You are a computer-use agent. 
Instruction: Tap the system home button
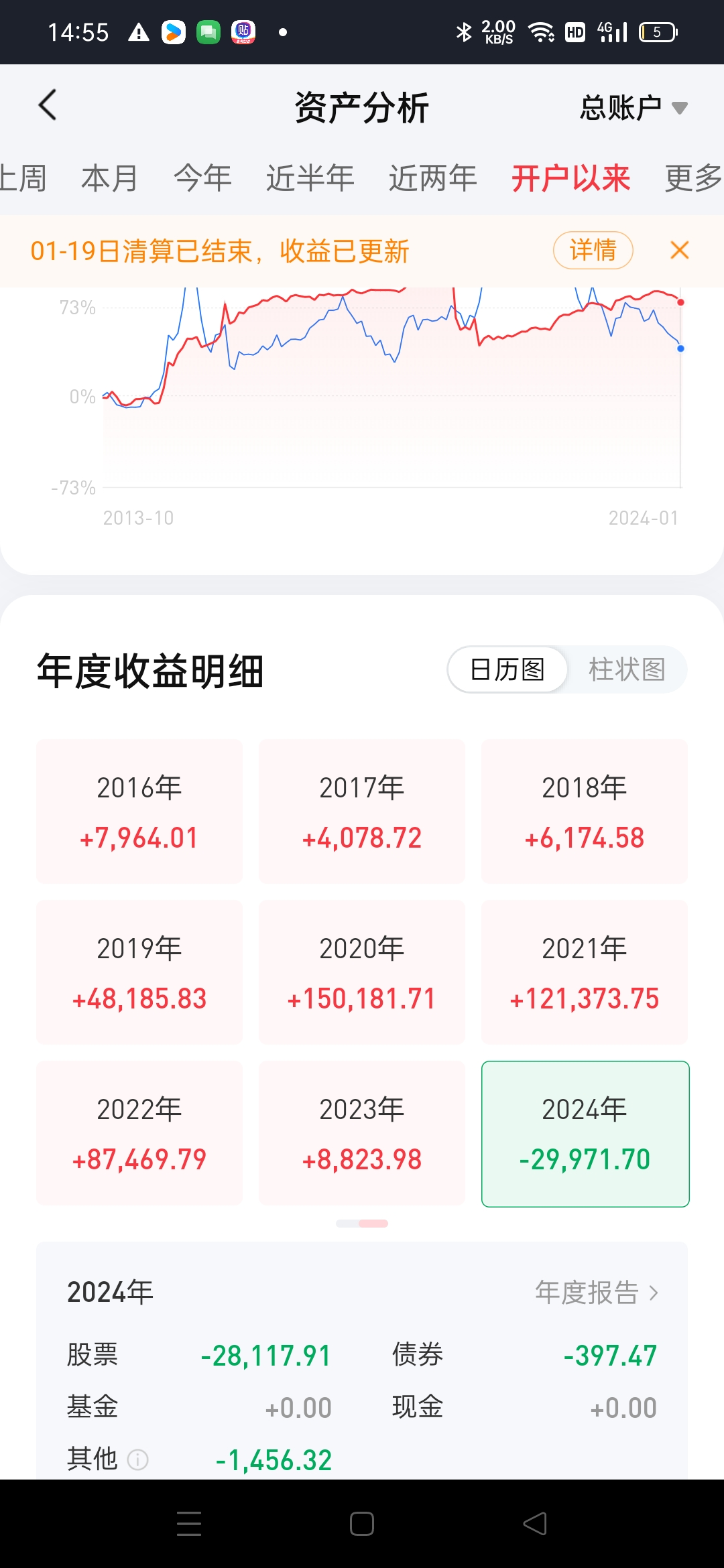click(x=362, y=1524)
